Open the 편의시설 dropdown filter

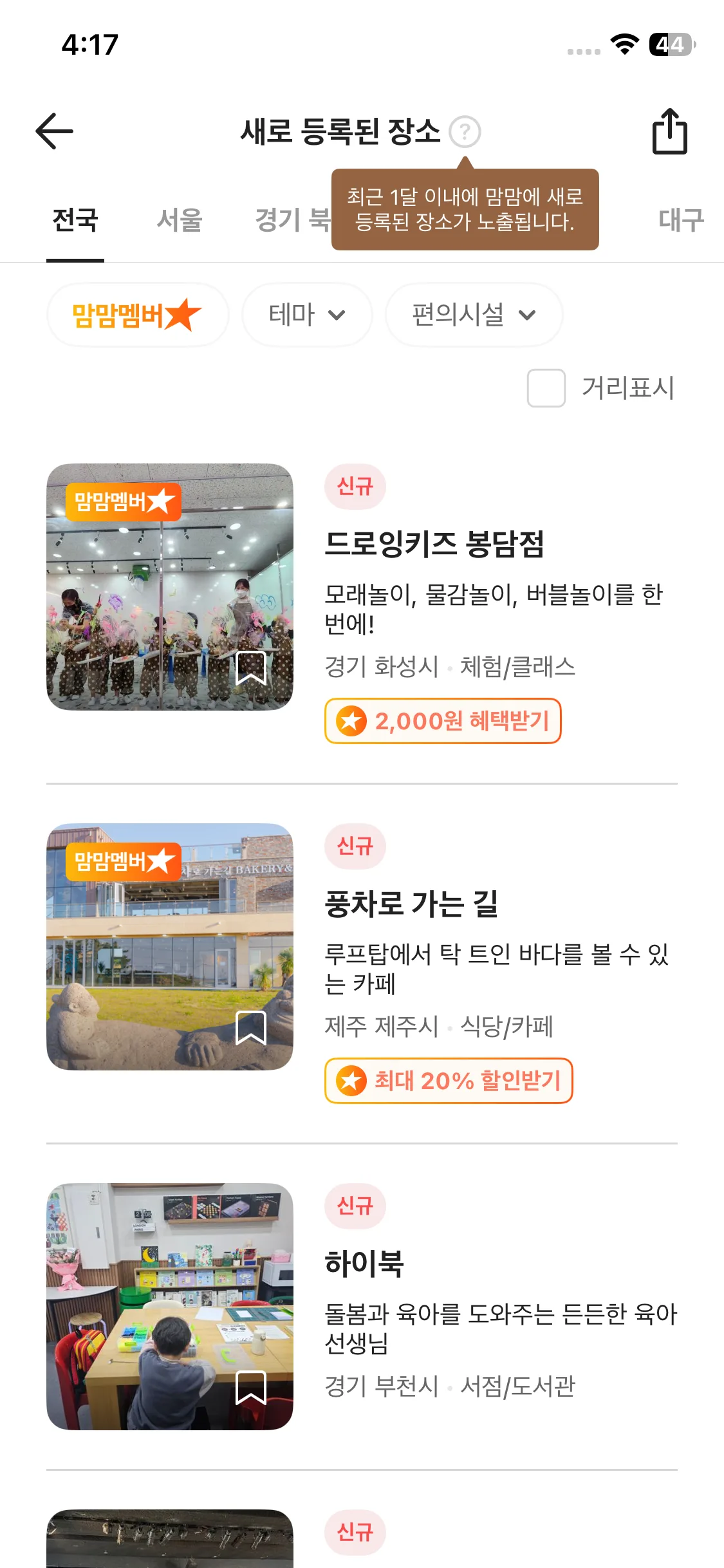click(x=474, y=315)
